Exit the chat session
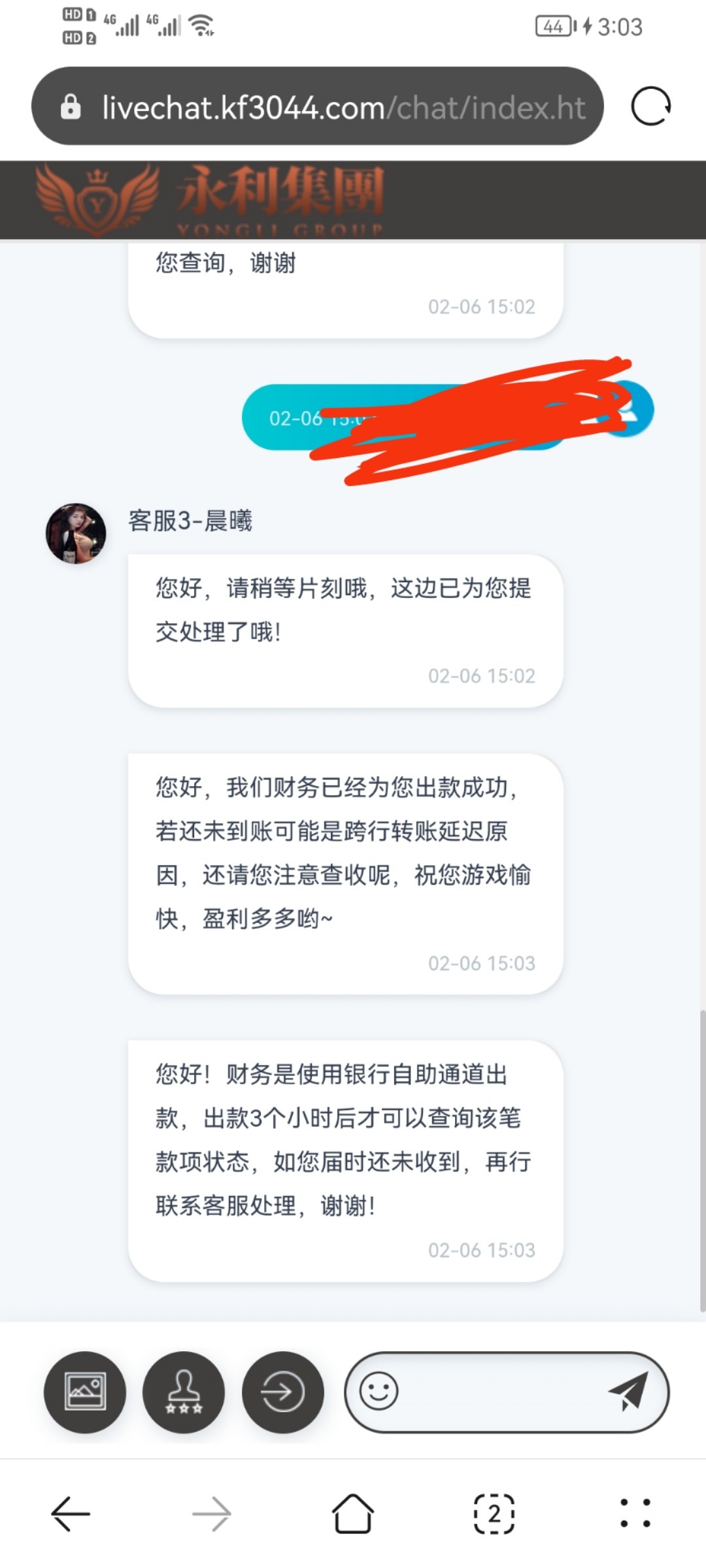 tap(282, 1392)
